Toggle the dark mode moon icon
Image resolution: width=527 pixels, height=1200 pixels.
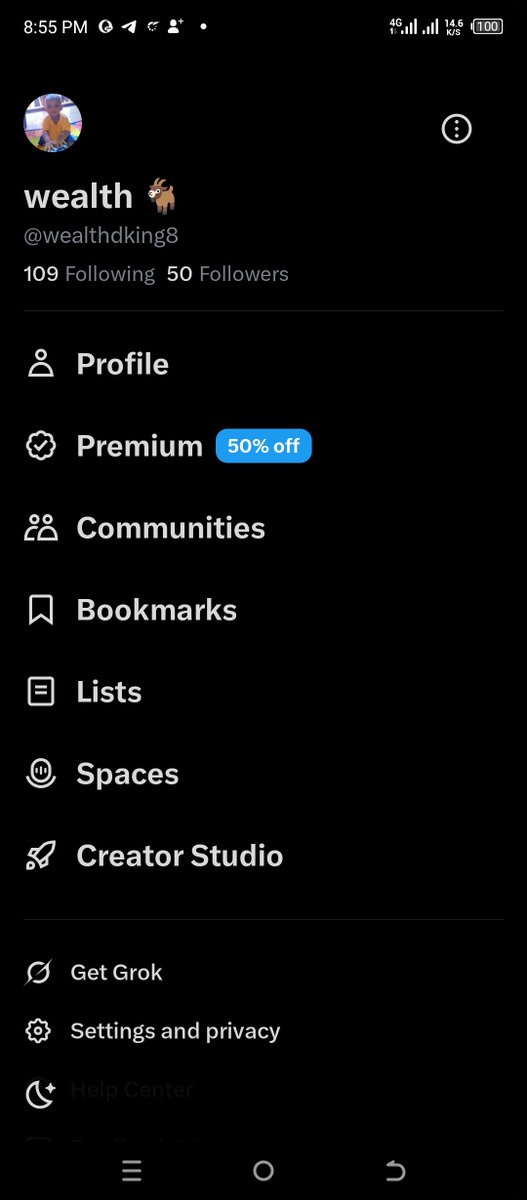[x=39, y=1096]
